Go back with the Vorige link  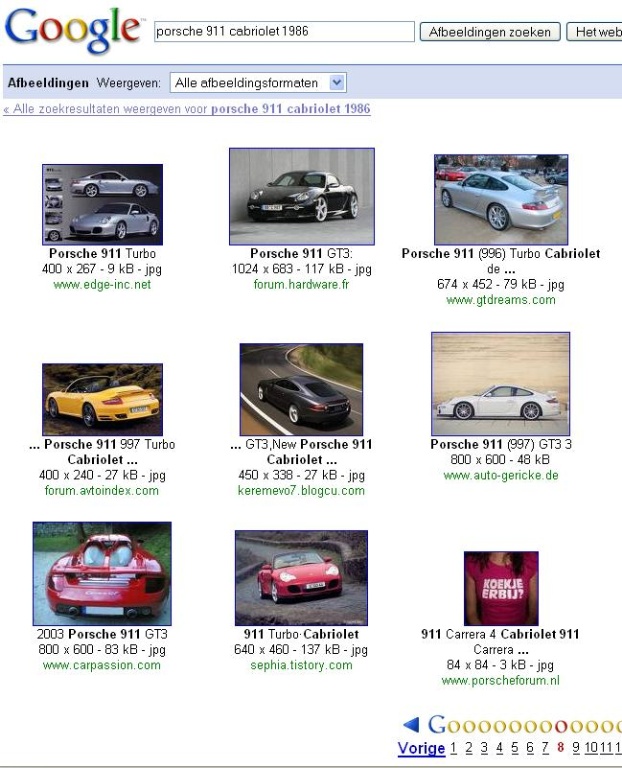pyautogui.click(x=421, y=749)
